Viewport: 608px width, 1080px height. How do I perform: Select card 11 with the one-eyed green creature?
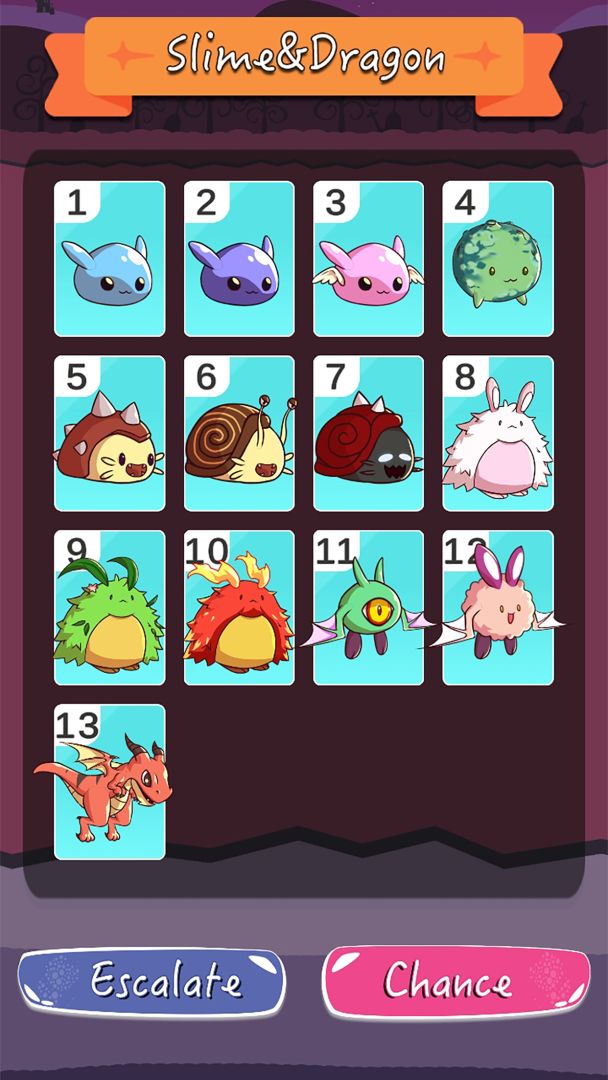(368, 608)
